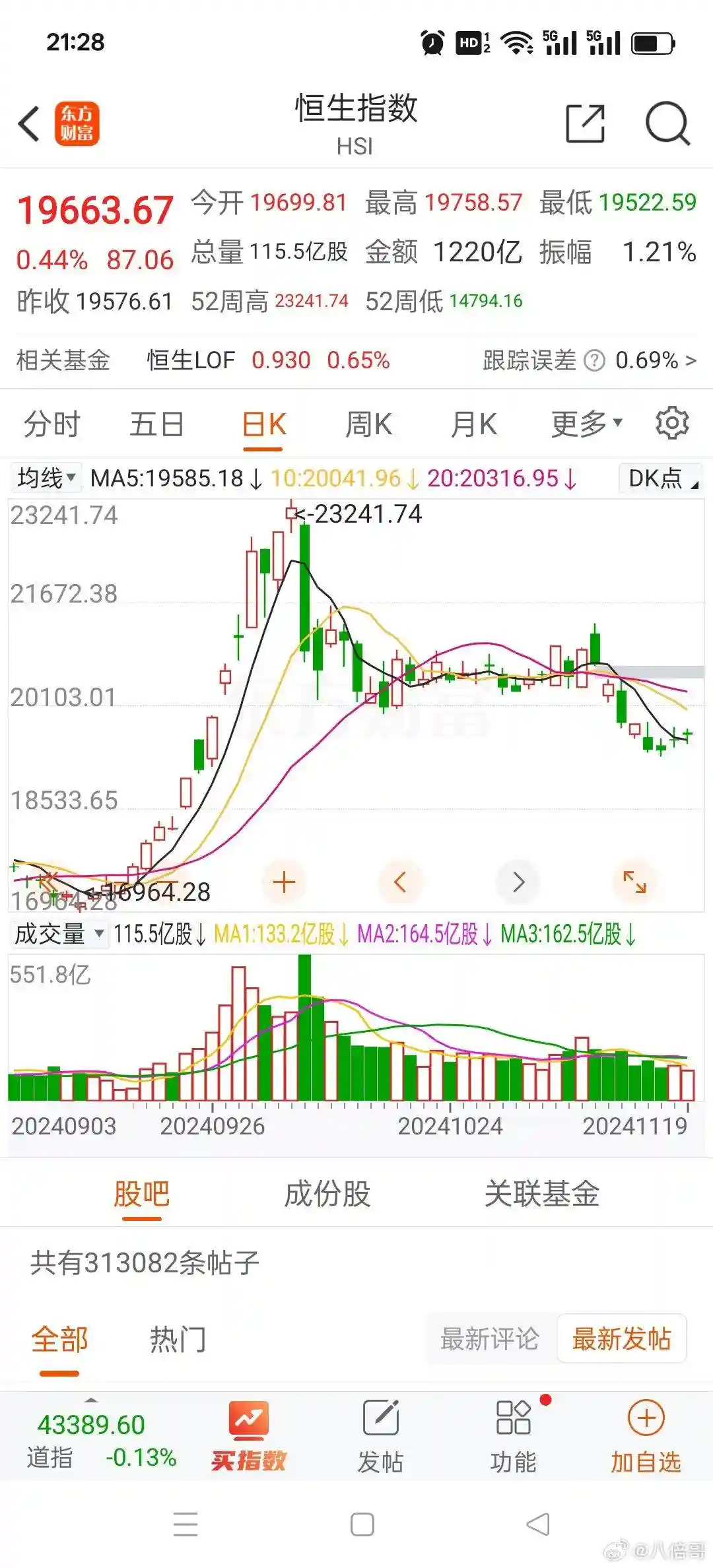Zoom in the chart with plus button
Image resolution: width=713 pixels, height=1568 pixels.
coord(284,882)
